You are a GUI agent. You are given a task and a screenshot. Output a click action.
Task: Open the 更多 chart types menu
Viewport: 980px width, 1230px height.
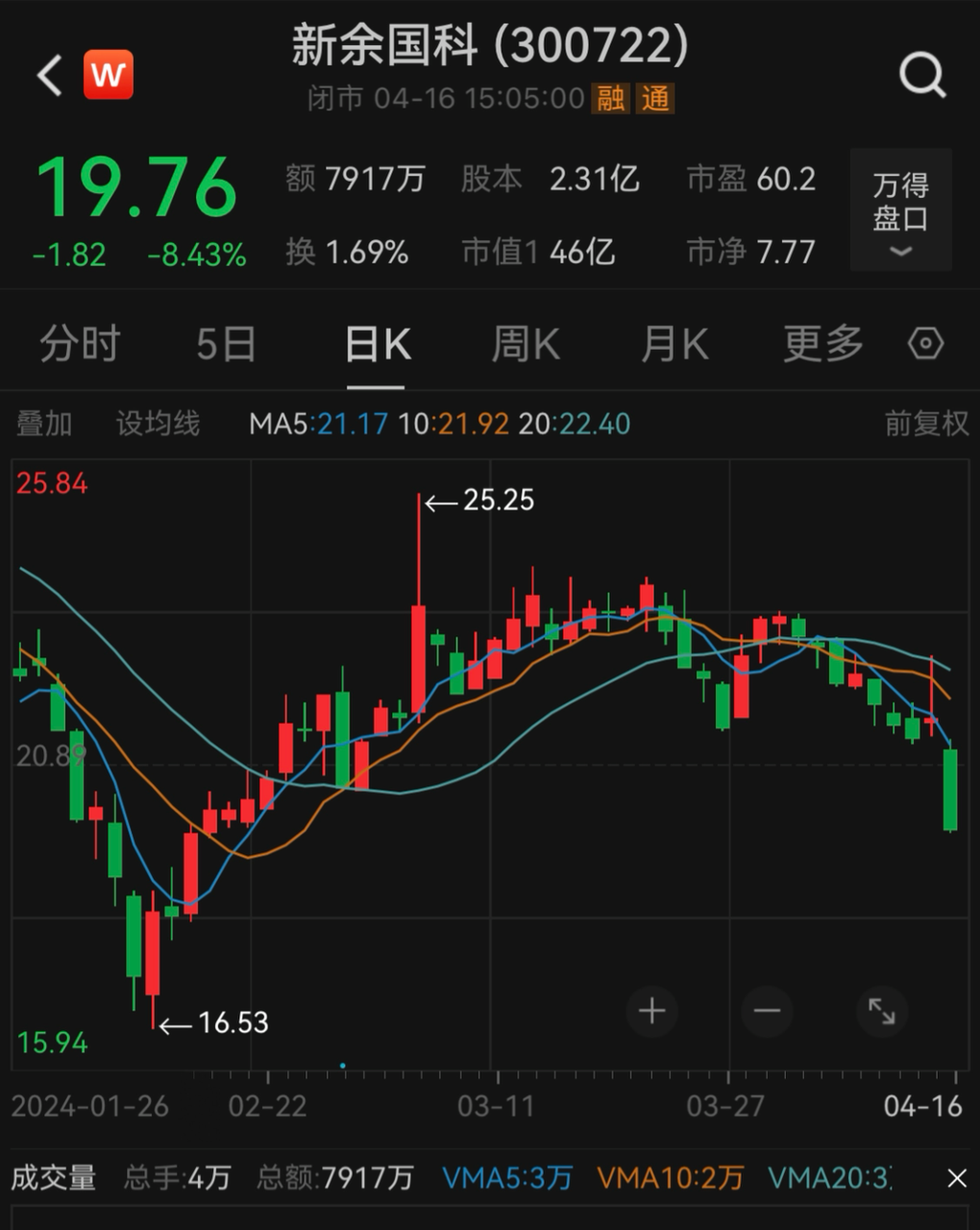[821, 343]
